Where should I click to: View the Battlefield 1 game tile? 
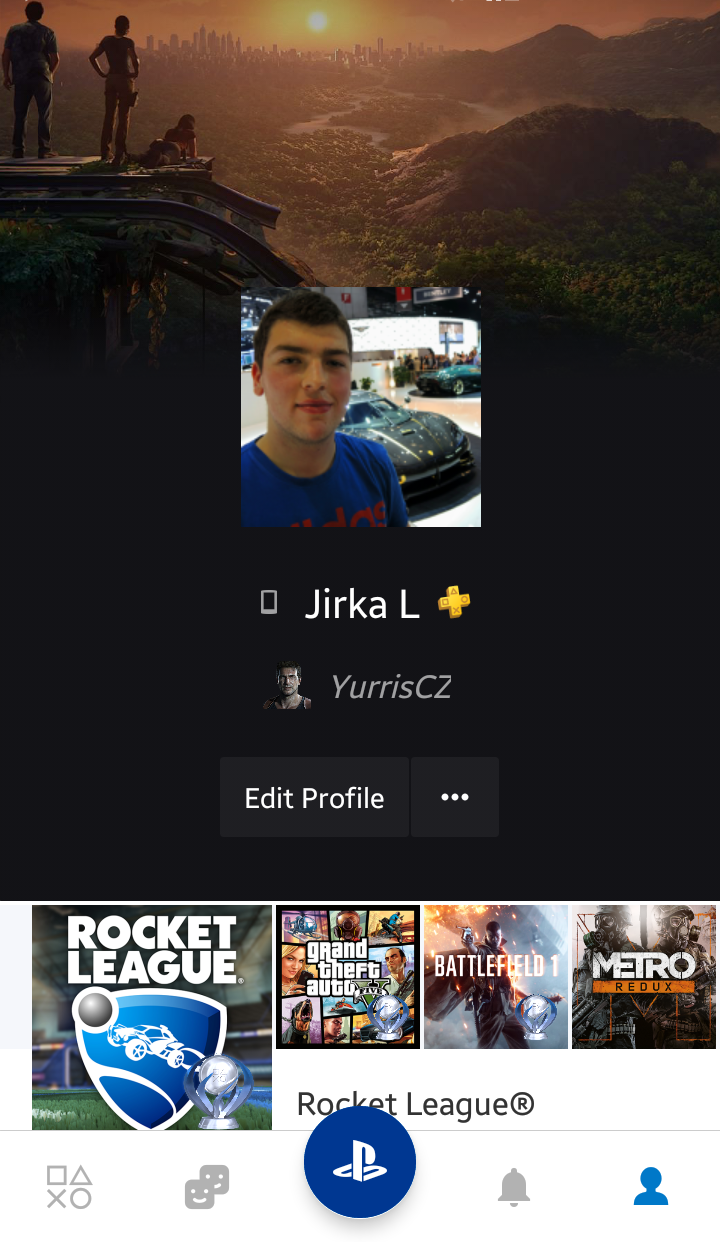496,976
